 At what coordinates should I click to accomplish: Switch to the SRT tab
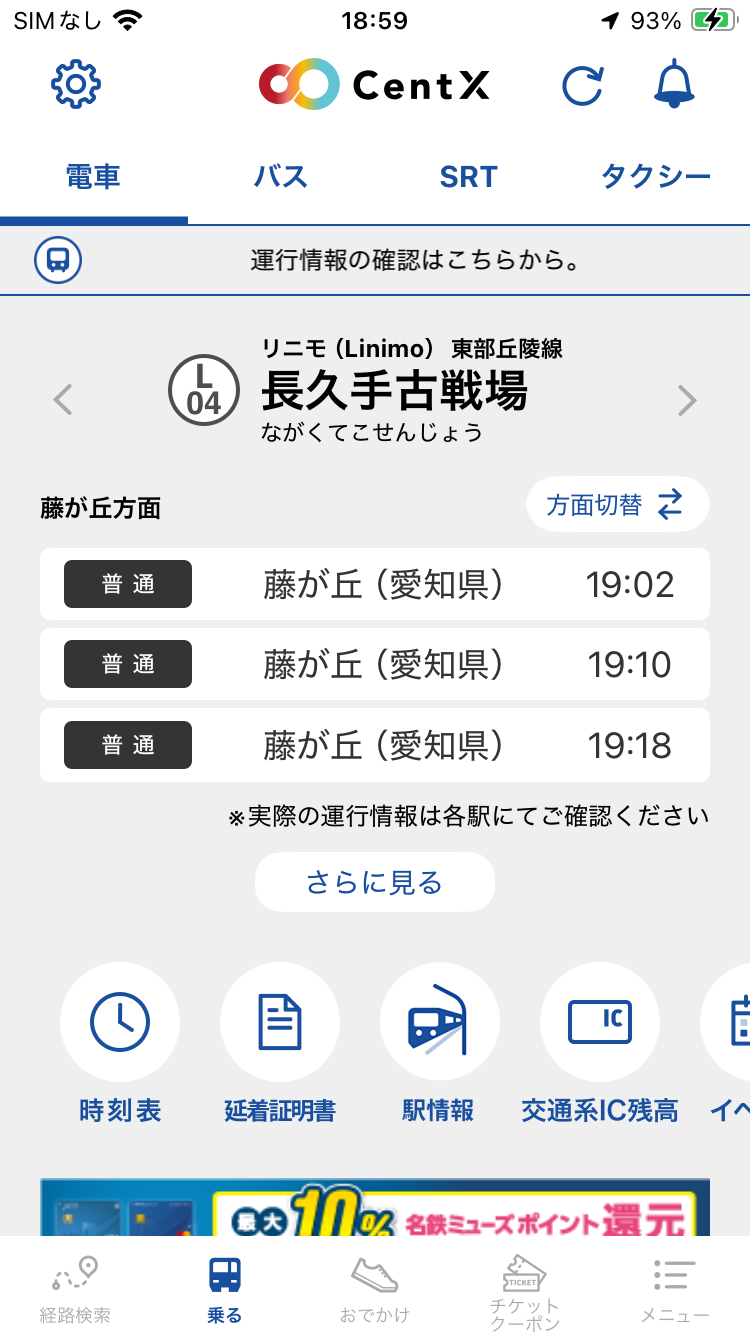[468, 177]
